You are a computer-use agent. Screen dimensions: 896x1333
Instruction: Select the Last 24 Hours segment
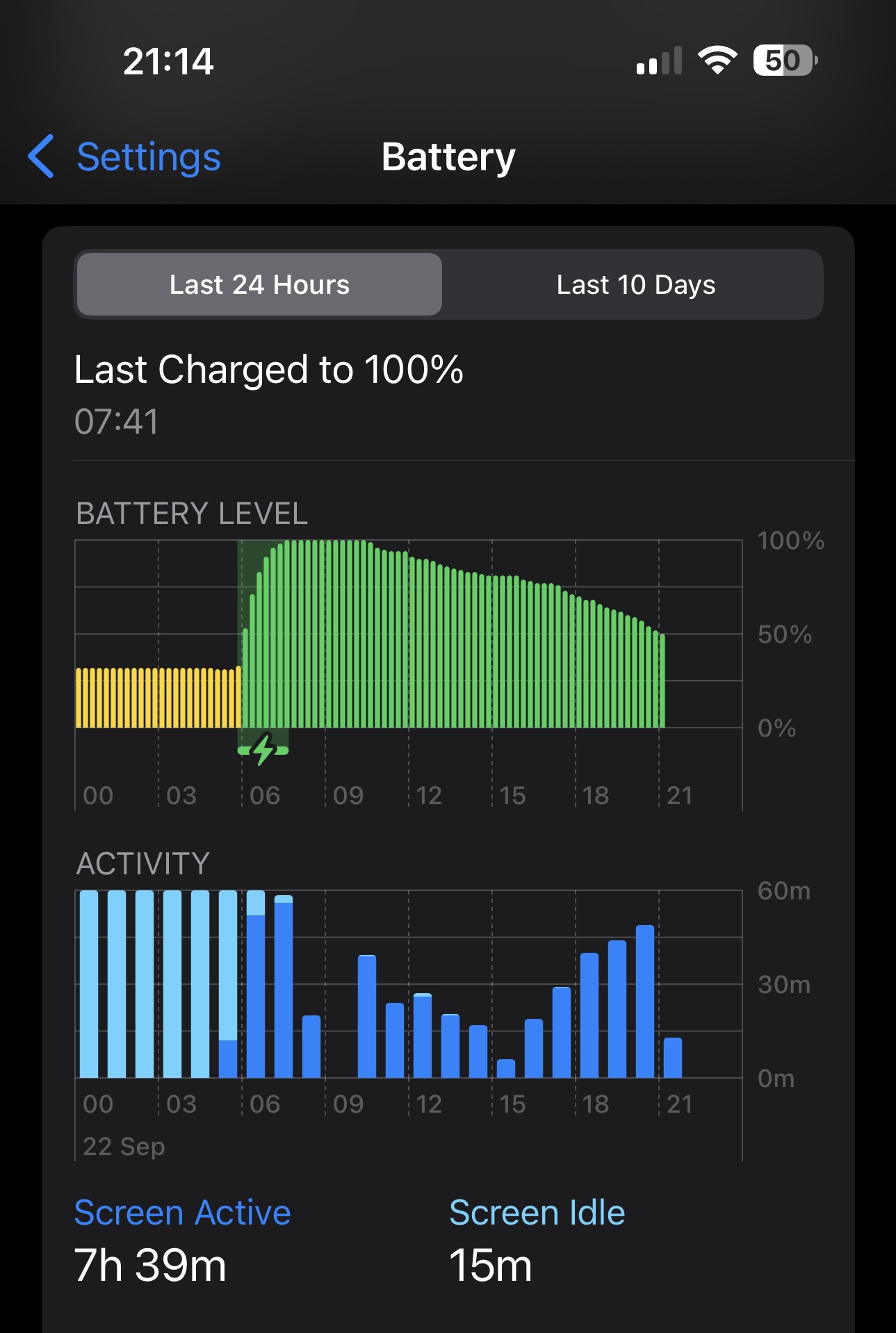coord(259,285)
